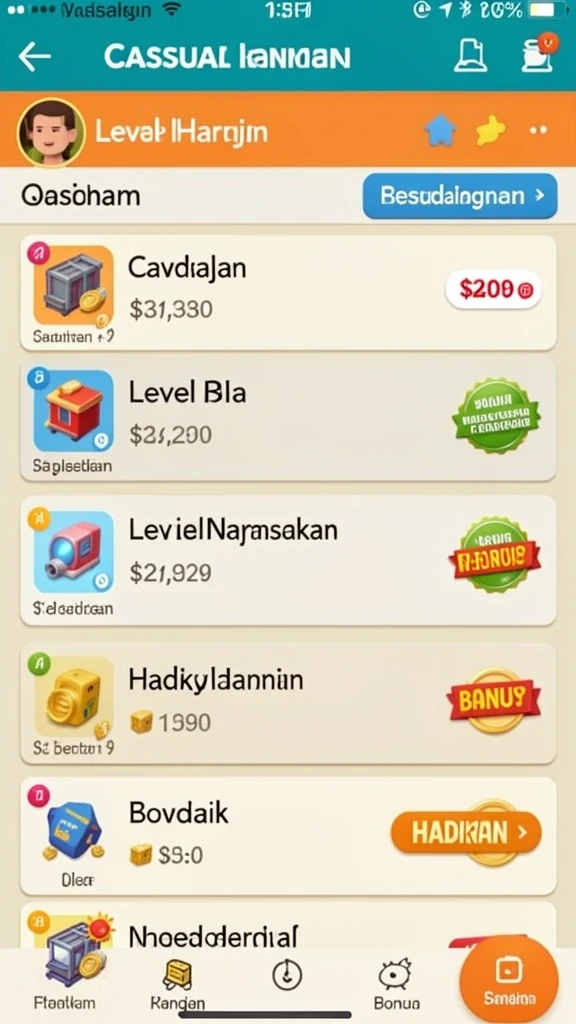Open the LevielNajansakan card
Viewport: 576px width, 1024px height.
point(288,560)
